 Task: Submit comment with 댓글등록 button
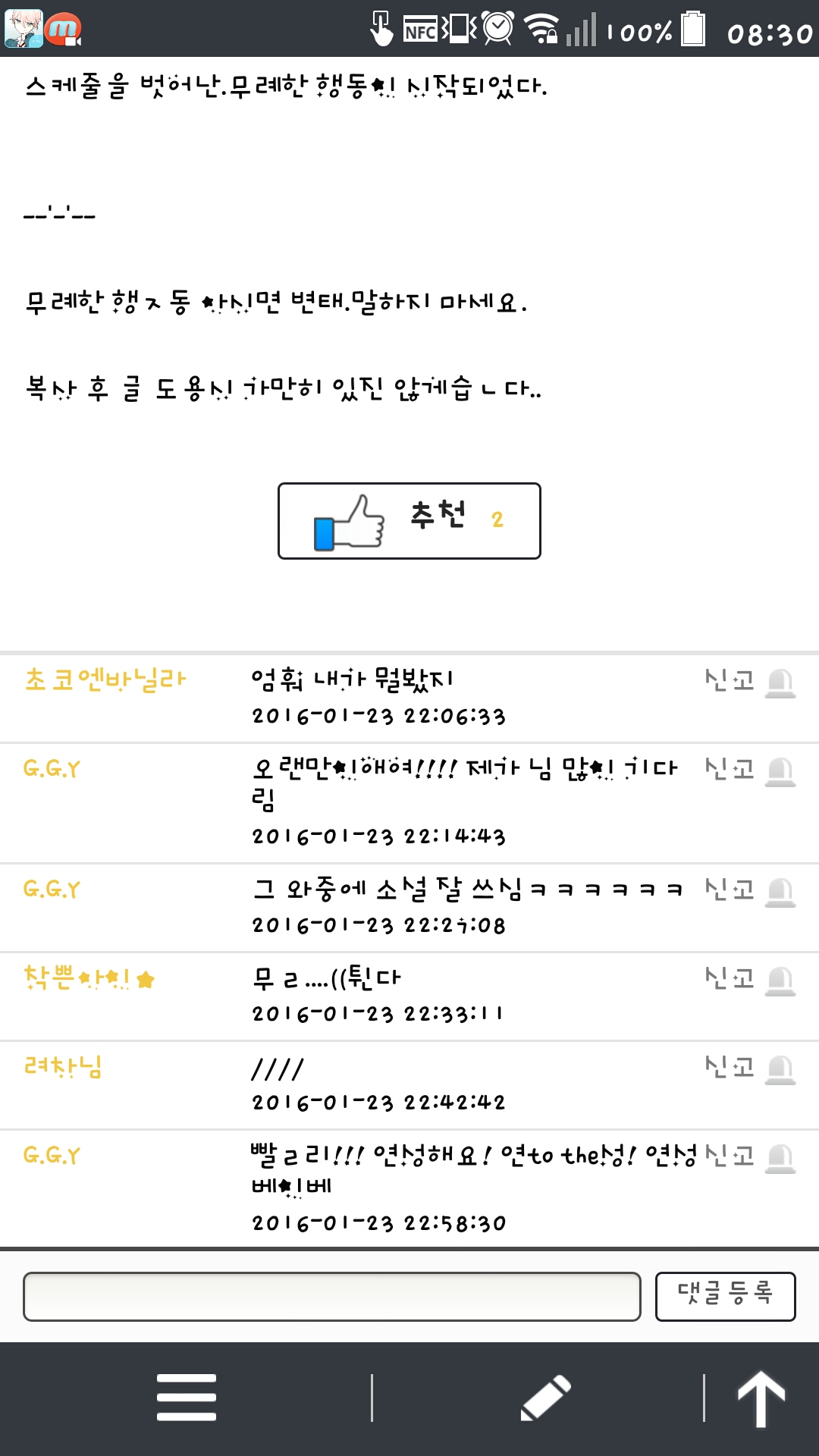point(725,1297)
